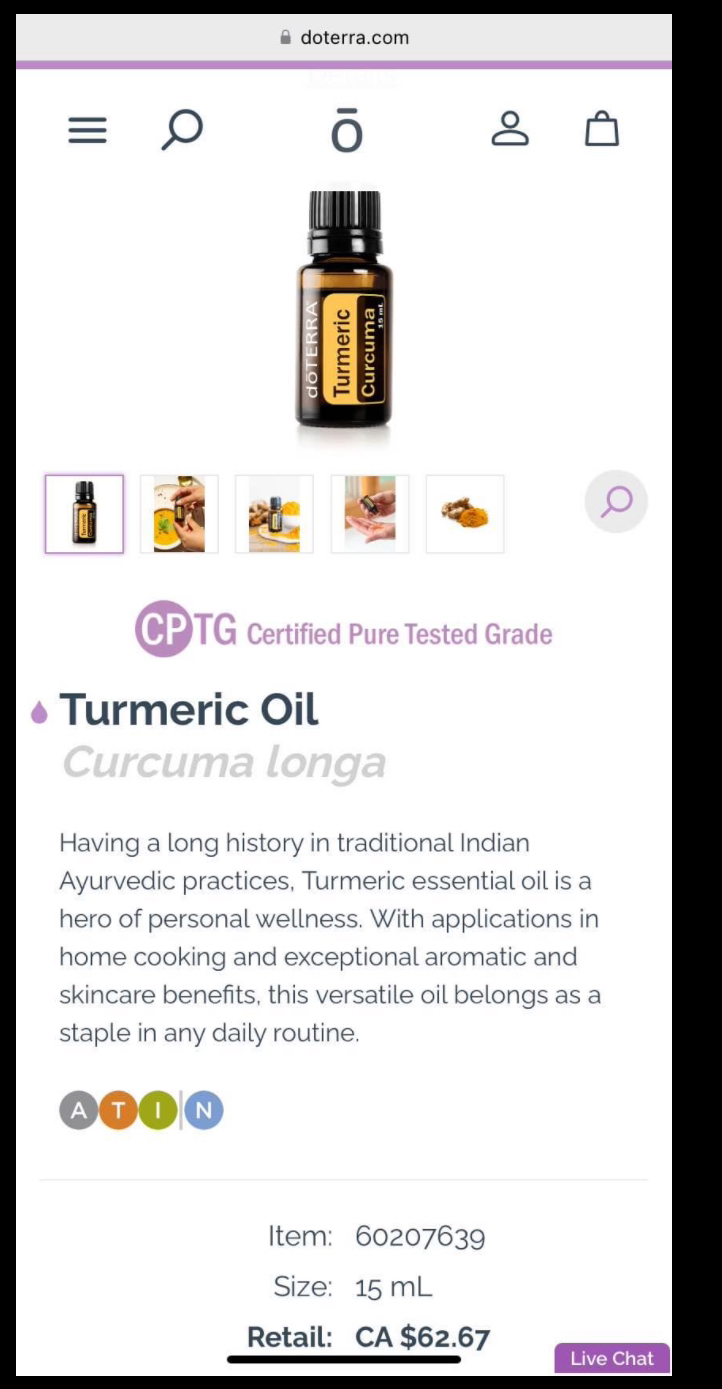
Task: Start a Live Chat
Action: click(611, 1358)
